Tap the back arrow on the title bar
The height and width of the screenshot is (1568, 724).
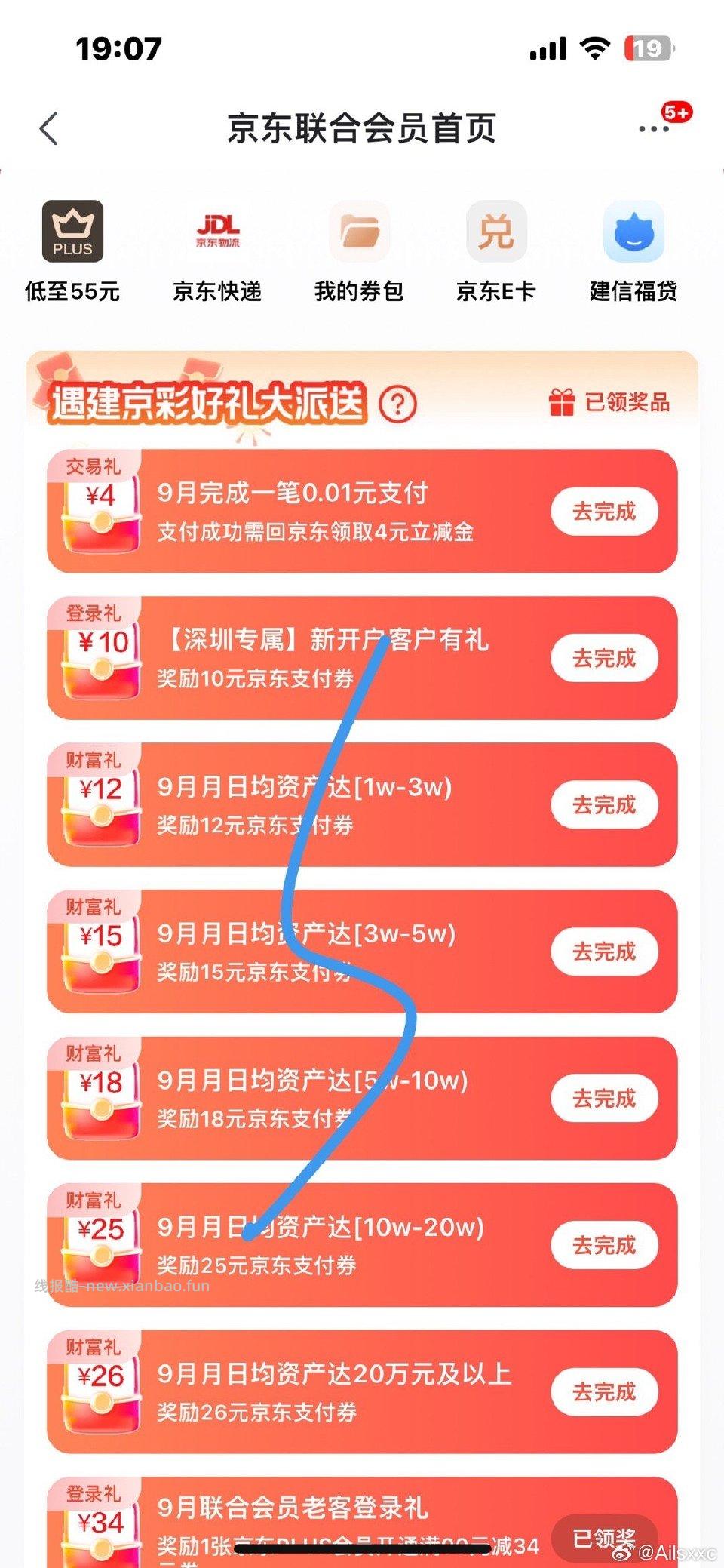tap(47, 128)
